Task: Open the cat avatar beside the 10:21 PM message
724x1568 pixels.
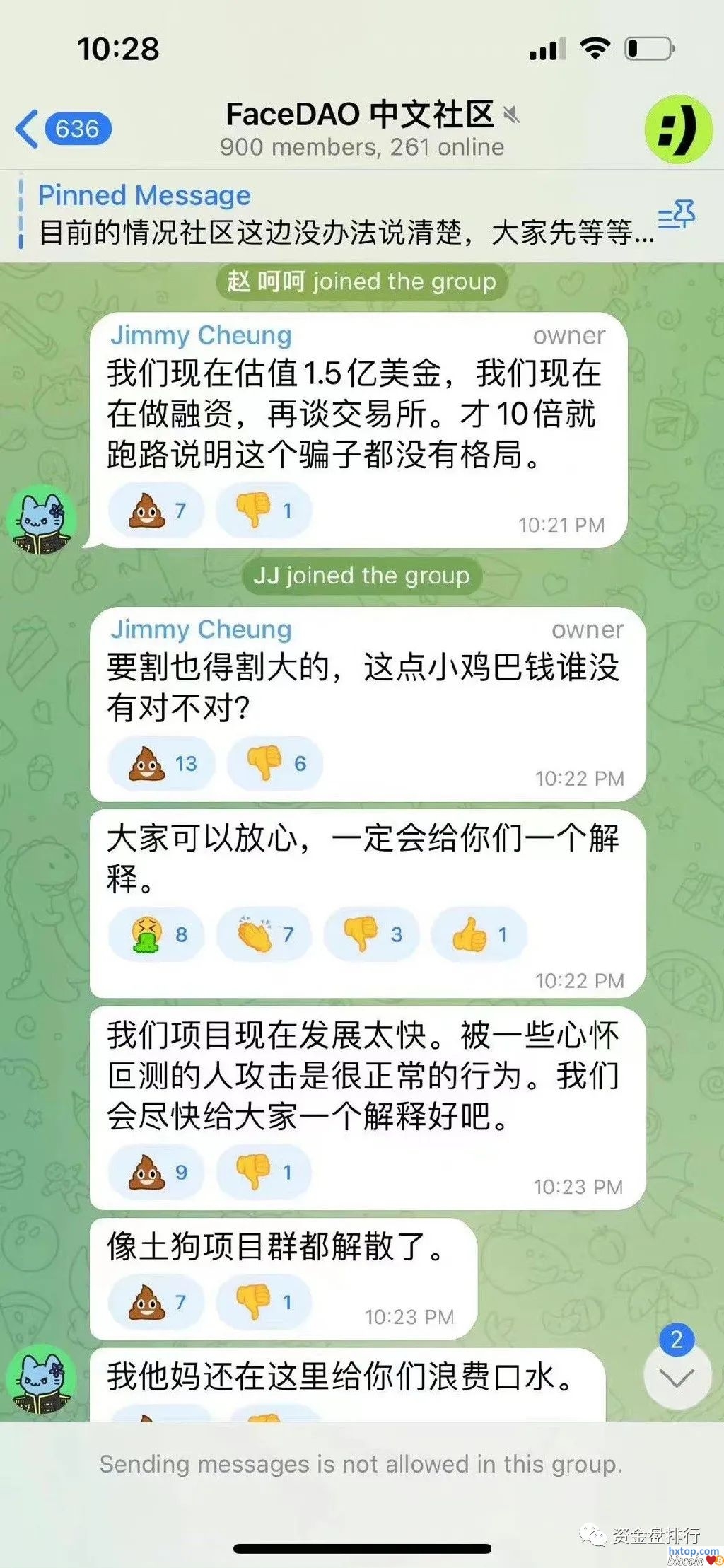Action: 41,520
